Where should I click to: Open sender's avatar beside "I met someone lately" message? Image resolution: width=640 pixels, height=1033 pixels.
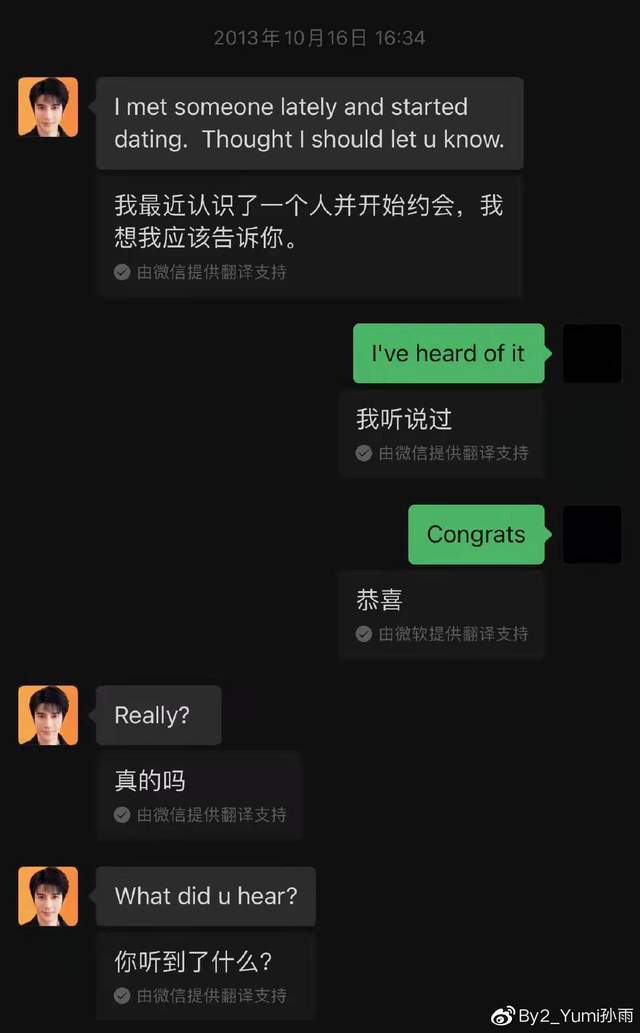[x=47, y=106]
